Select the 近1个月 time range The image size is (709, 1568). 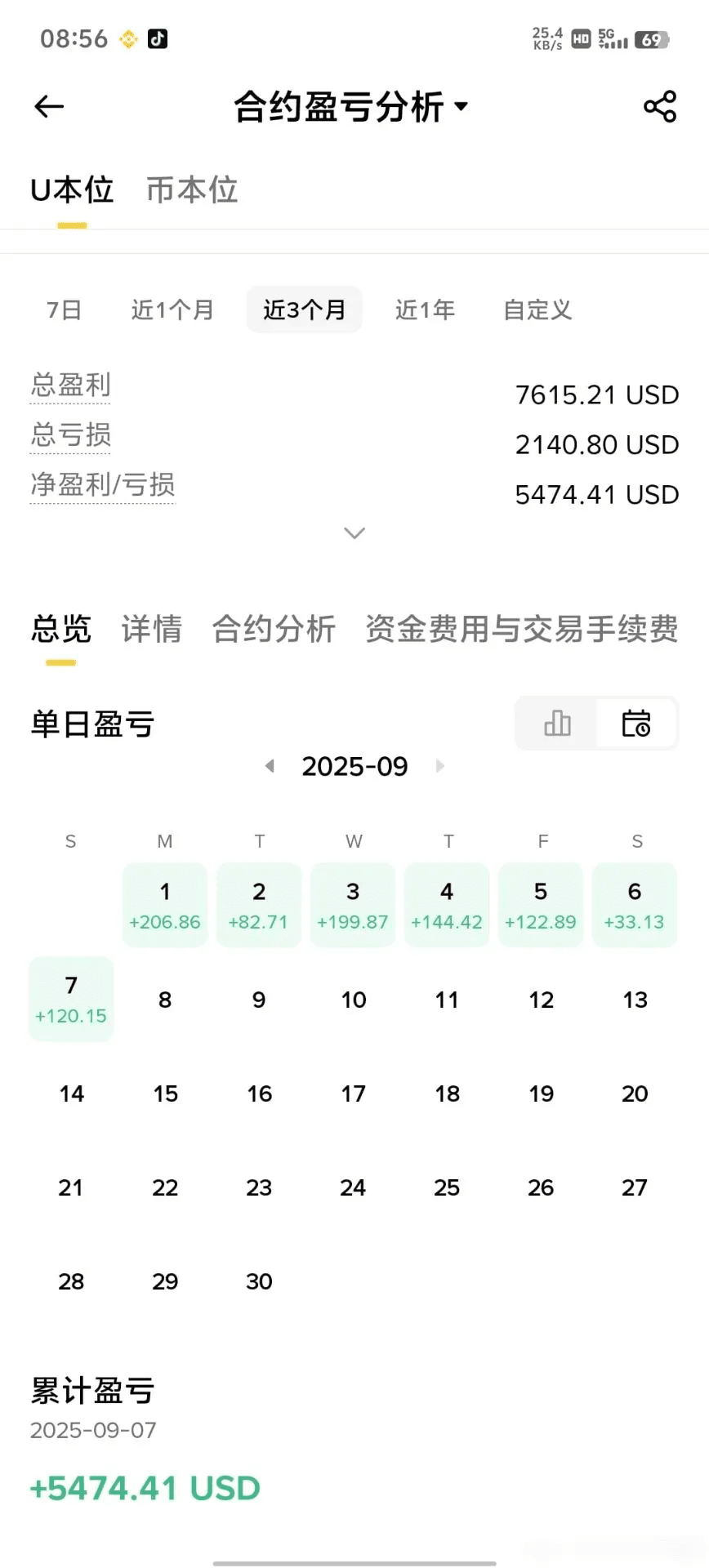click(x=172, y=310)
